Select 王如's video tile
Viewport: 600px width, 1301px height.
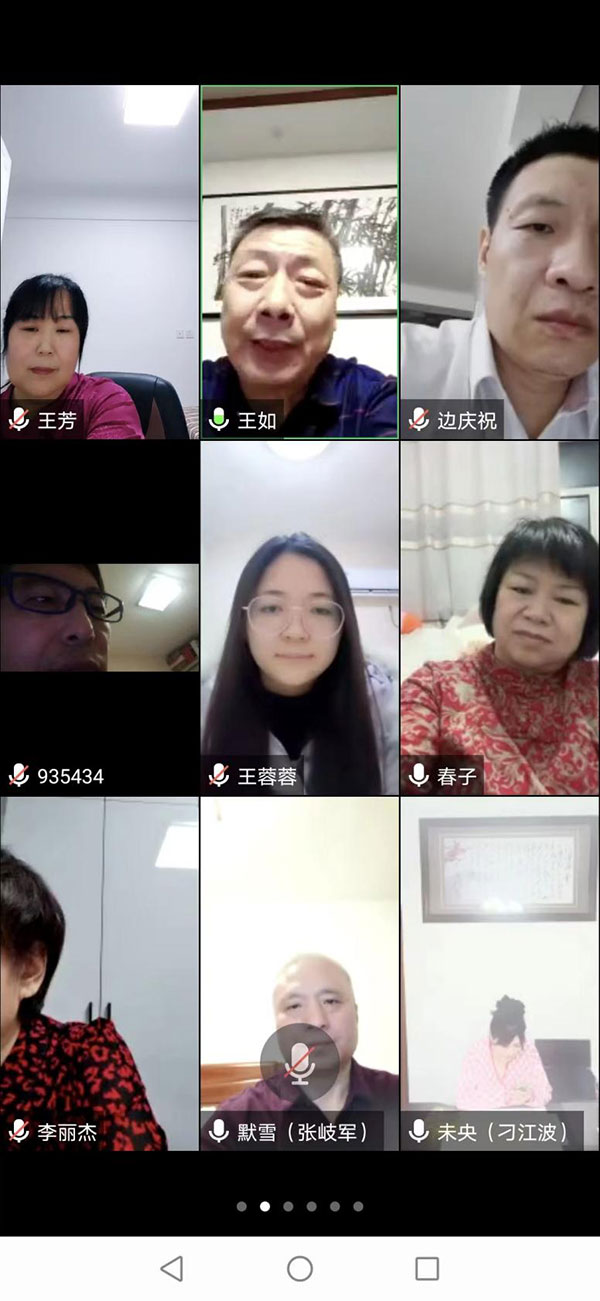pyautogui.click(x=300, y=262)
